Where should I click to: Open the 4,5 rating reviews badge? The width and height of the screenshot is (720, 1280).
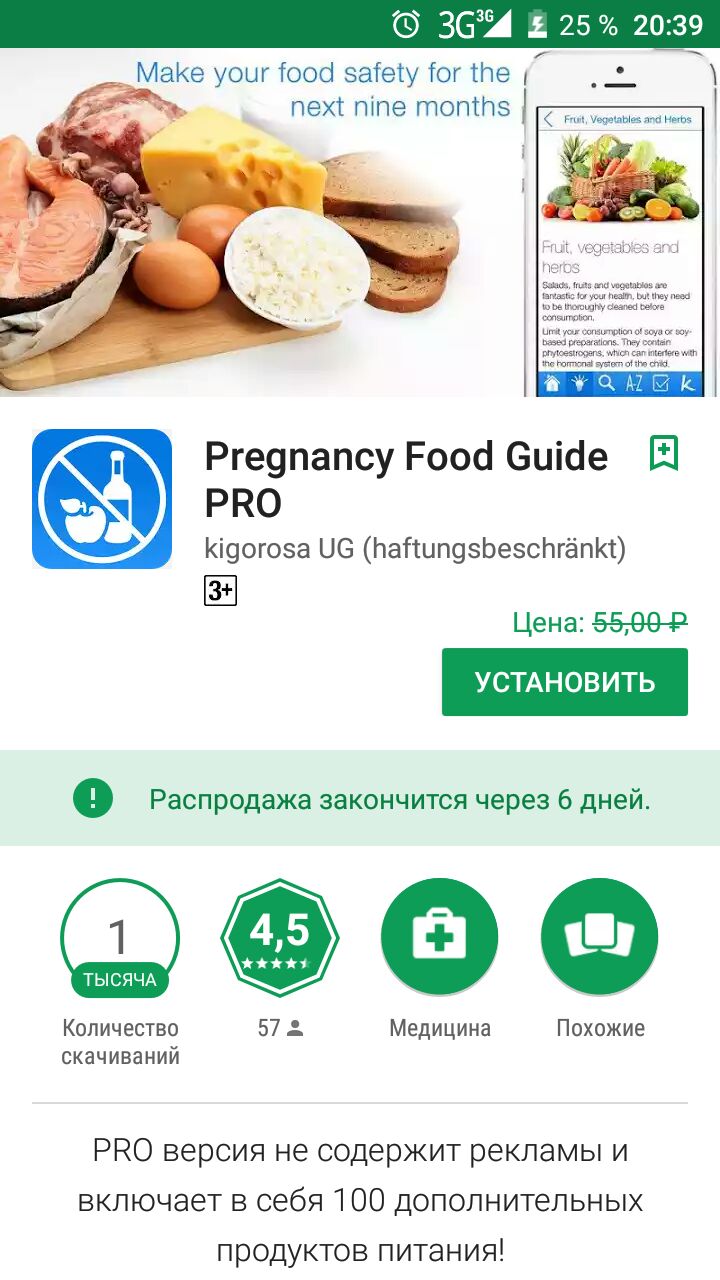[x=280, y=938]
